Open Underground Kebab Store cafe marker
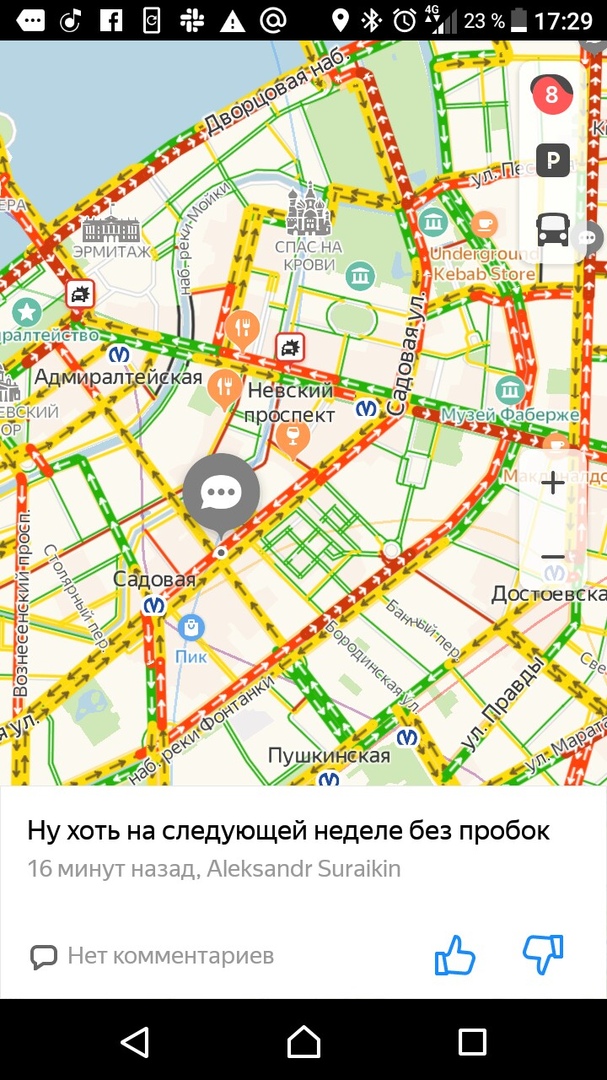The width and height of the screenshot is (607, 1080). coord(486,222)
